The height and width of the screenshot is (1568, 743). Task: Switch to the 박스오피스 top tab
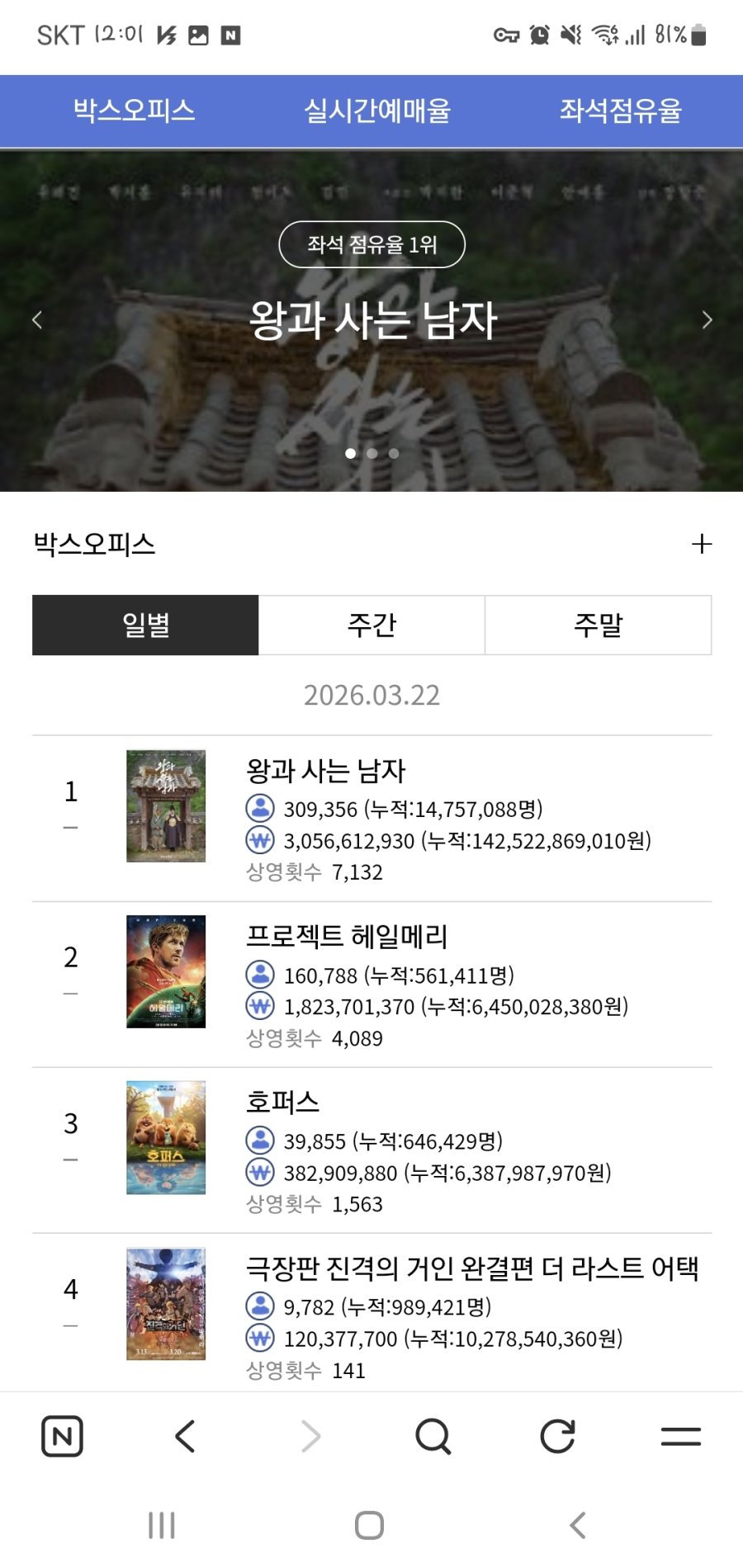(x=134, y=111)
